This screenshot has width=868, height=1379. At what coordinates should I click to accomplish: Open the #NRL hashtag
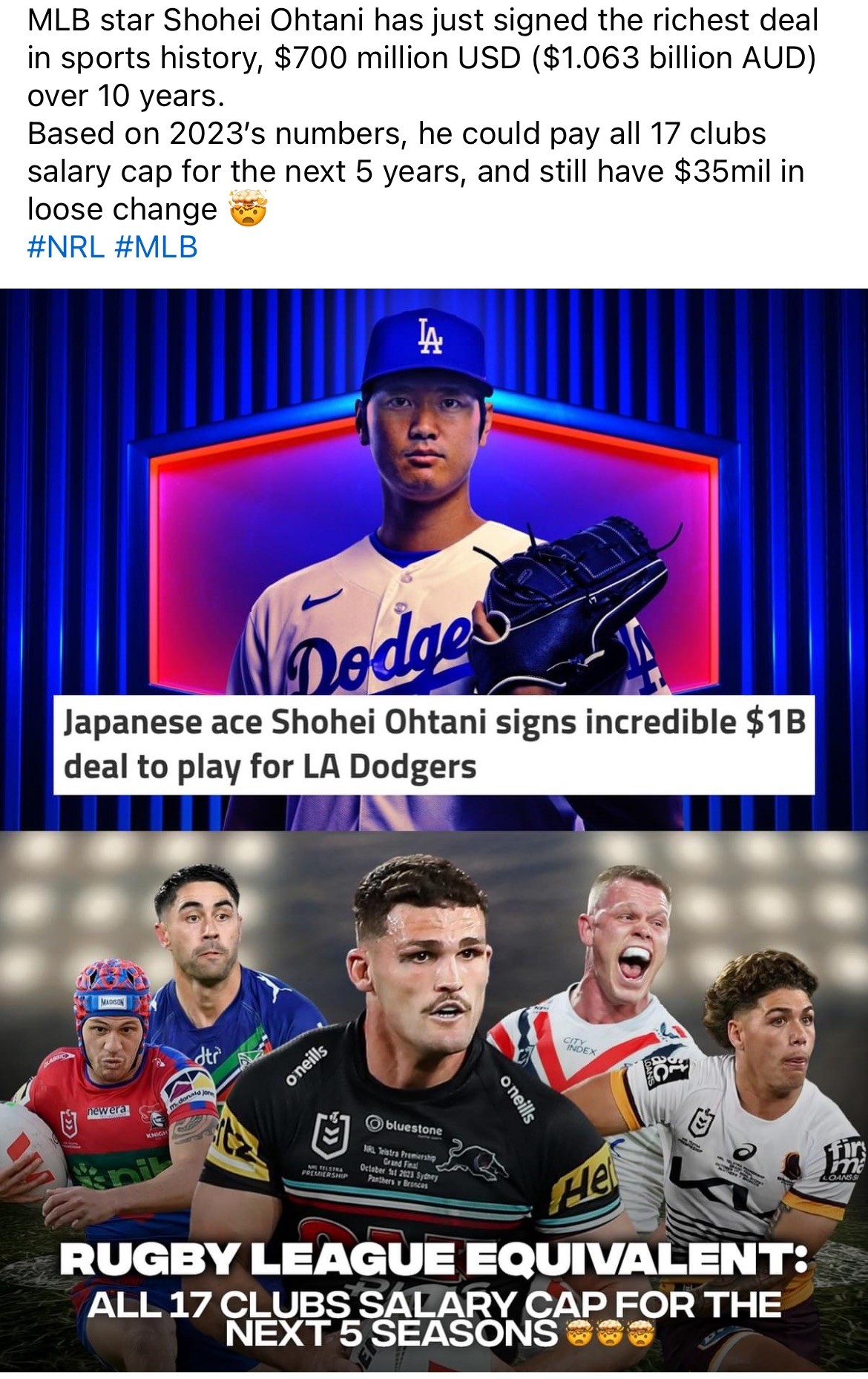pos(65,247)
